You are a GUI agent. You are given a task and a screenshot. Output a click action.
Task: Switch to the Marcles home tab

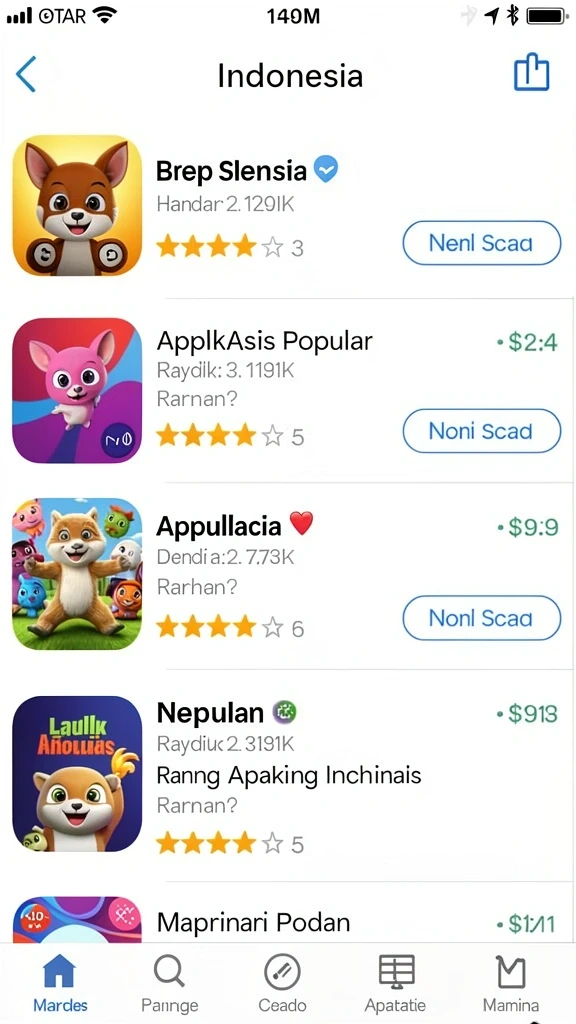60,983
